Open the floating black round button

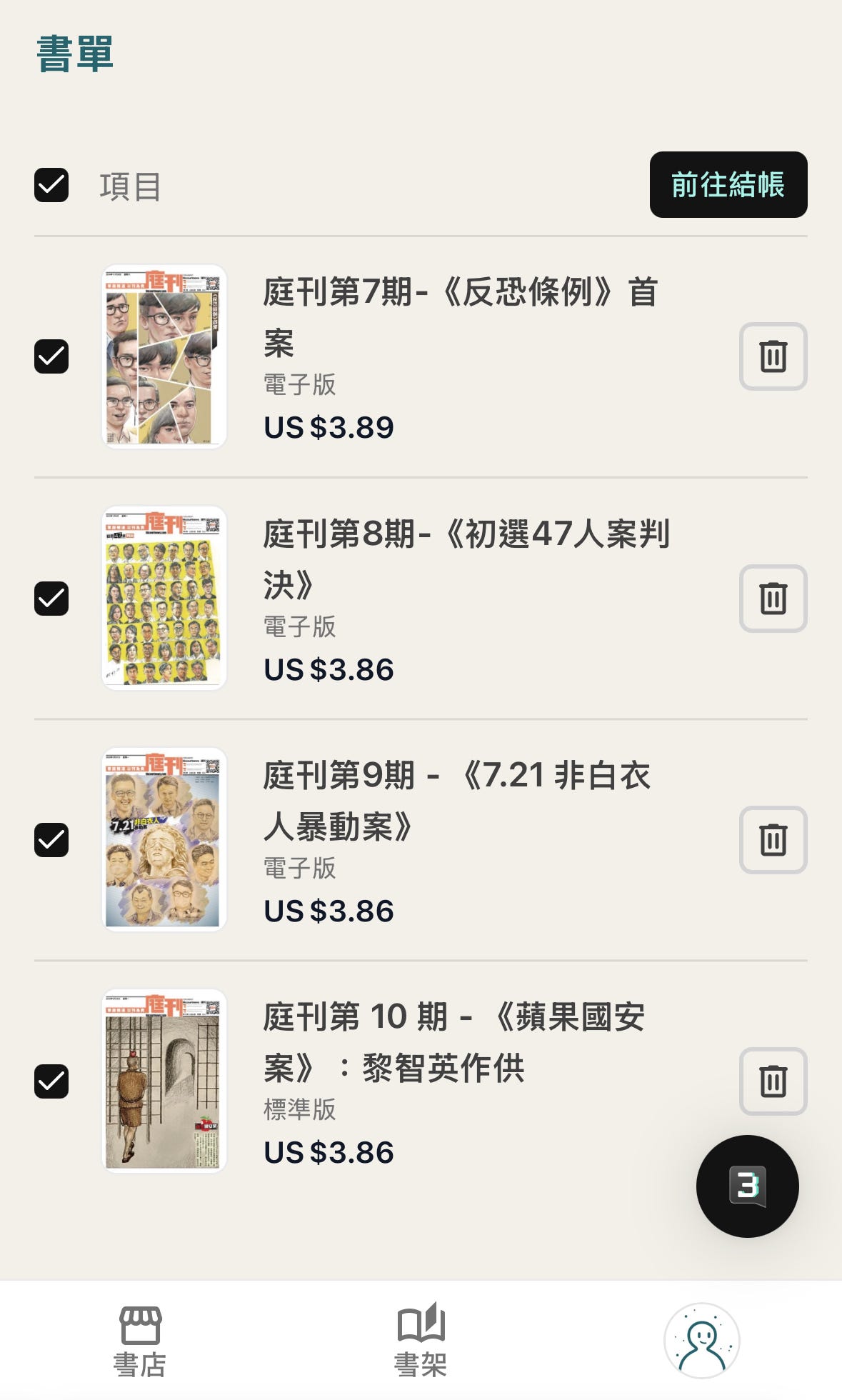[747, 1186]
